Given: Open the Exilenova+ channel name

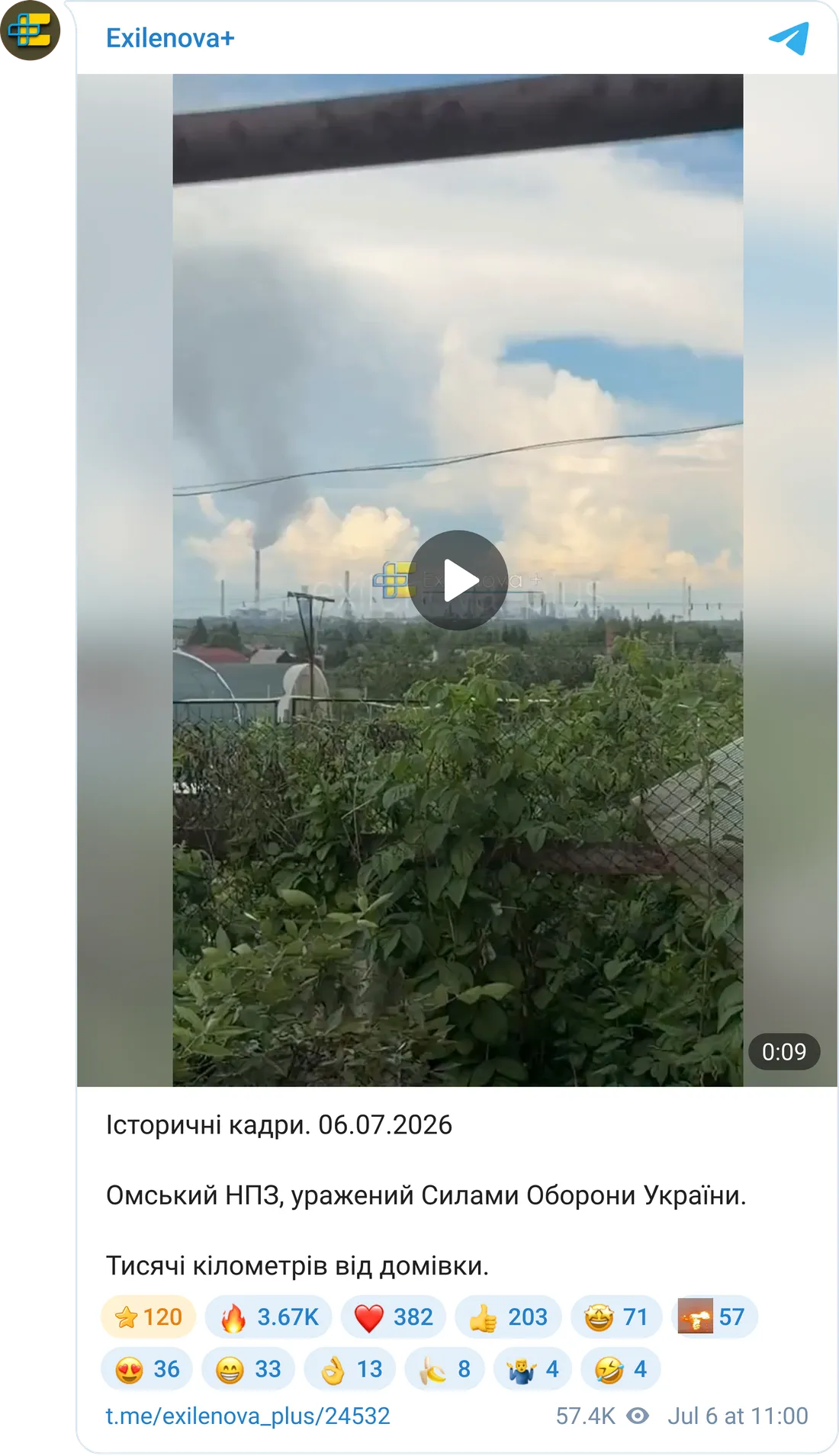Looking at the screenshot, I should [170, 38].
